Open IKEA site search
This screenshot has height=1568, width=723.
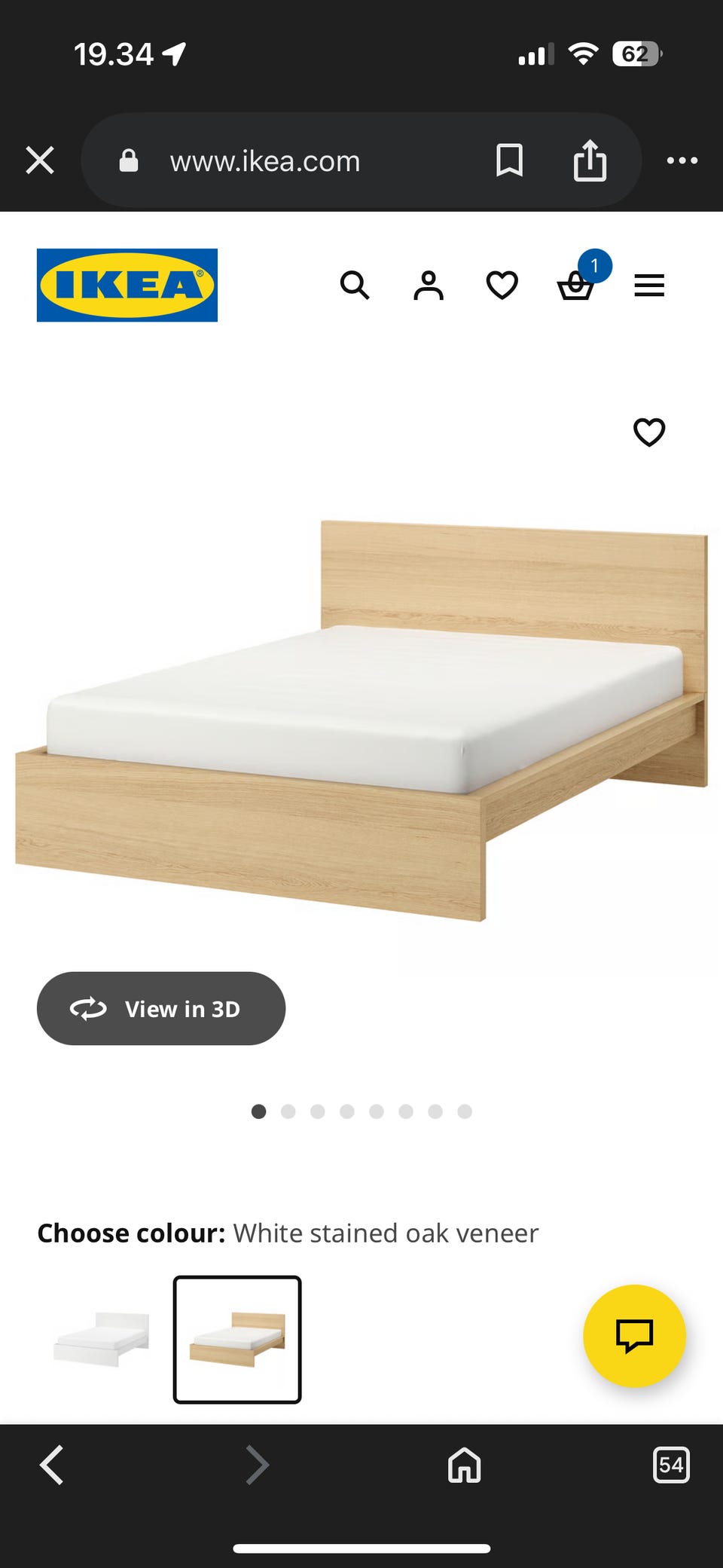tap(355, 286)
